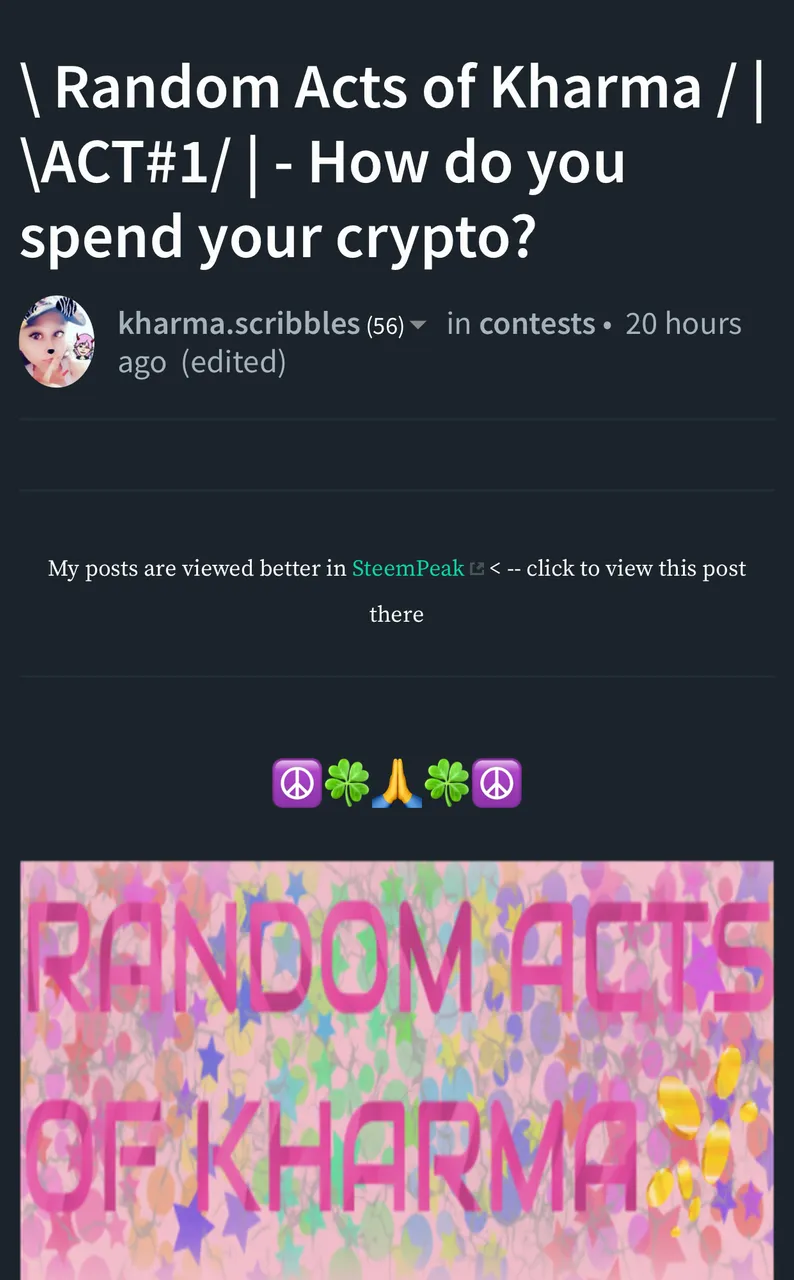Open the 20 hours ago timestamp
The height and width of the screenshot is (1280, 794).
pos(683,323)
